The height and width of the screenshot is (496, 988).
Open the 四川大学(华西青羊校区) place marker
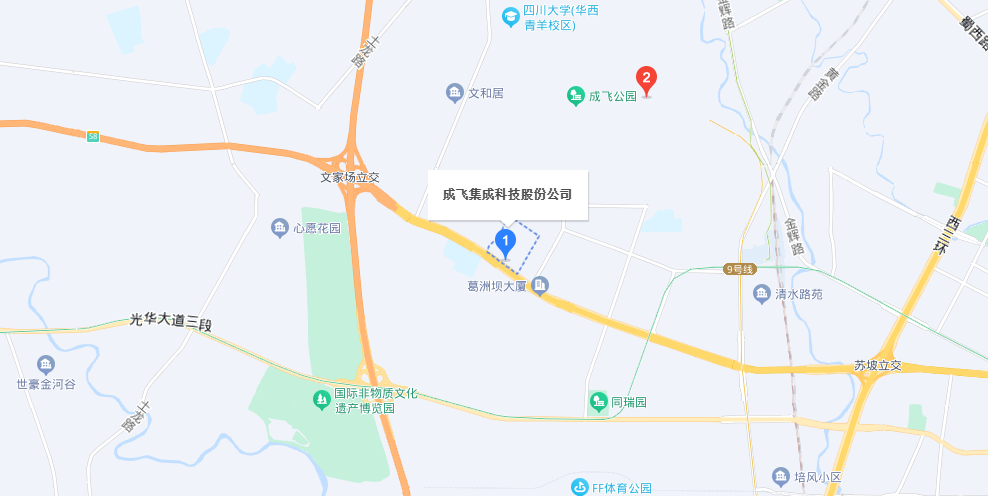510,17
